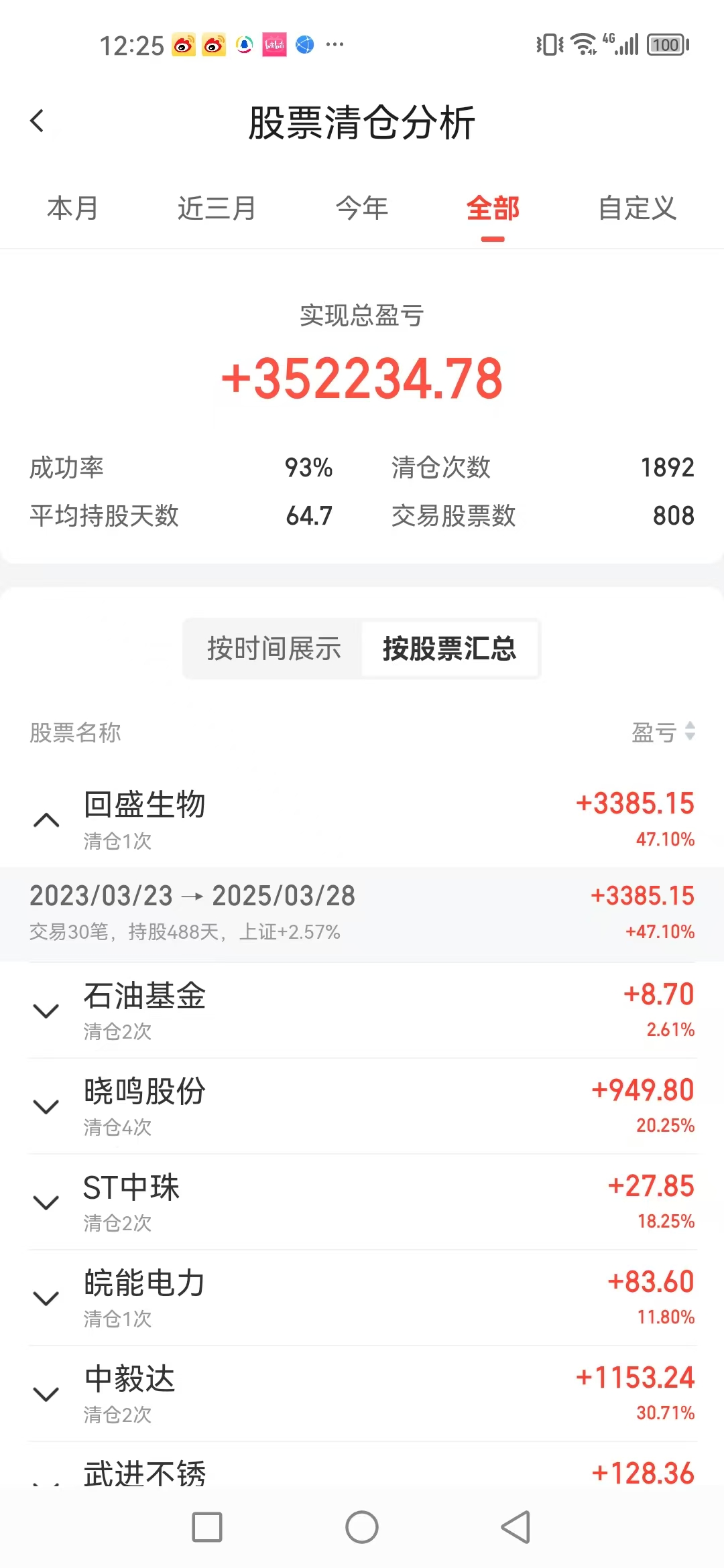Sort the list by 盈亏
The width and height of the screenshot is (724, 1568).
tap(662, 732)
